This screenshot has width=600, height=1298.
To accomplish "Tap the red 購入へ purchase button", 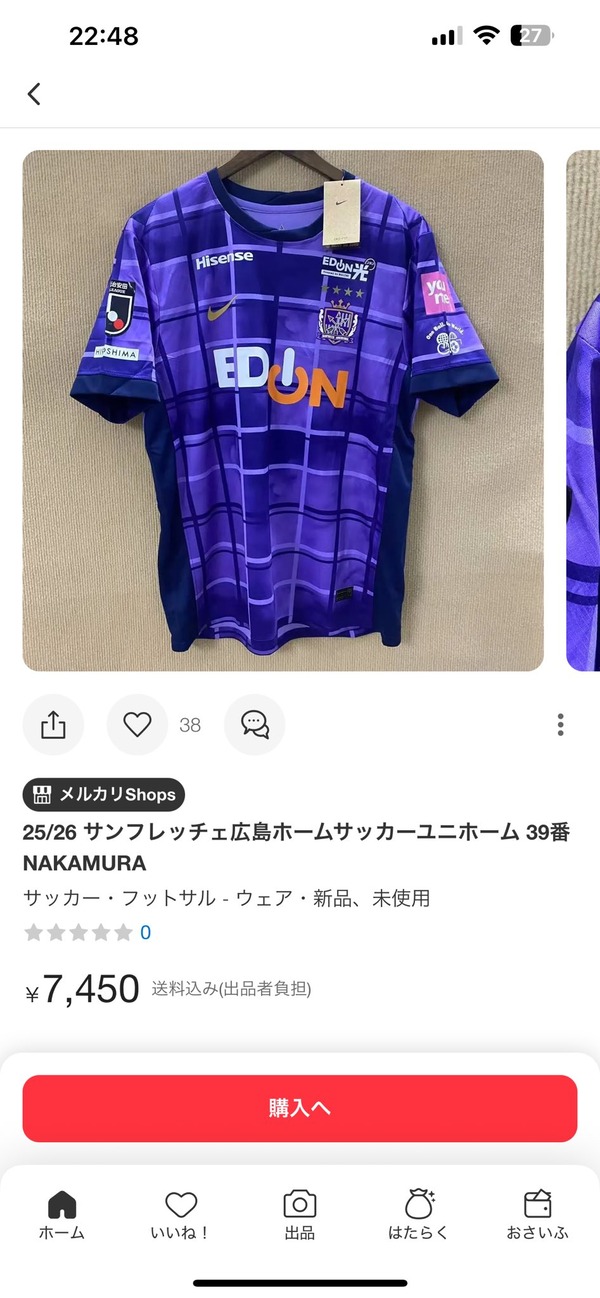I will pos(300,1108).
